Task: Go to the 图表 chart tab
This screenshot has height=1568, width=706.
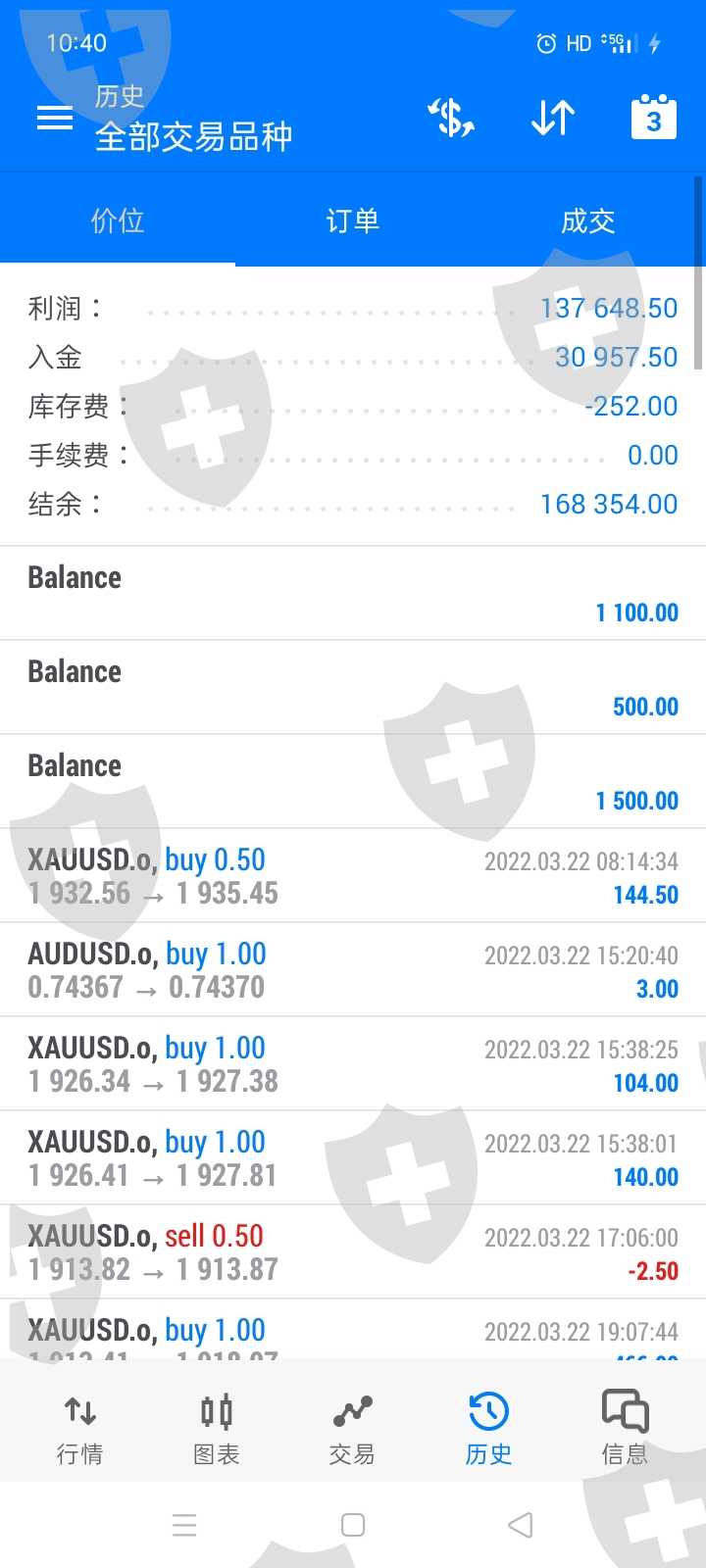Action: tap(216, 1429)
